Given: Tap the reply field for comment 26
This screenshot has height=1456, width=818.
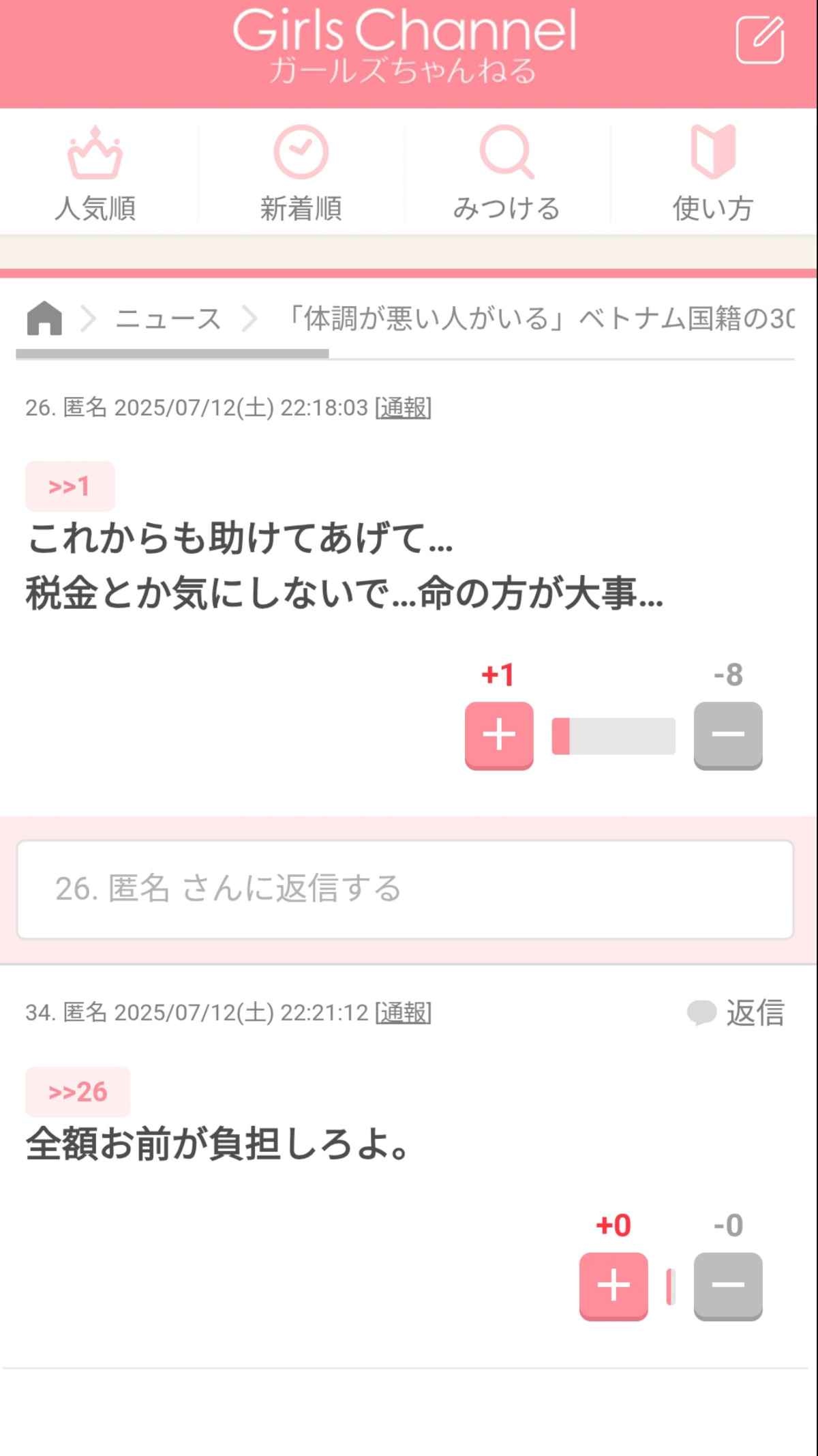Looking at the screenshot, I should [405, 889].
